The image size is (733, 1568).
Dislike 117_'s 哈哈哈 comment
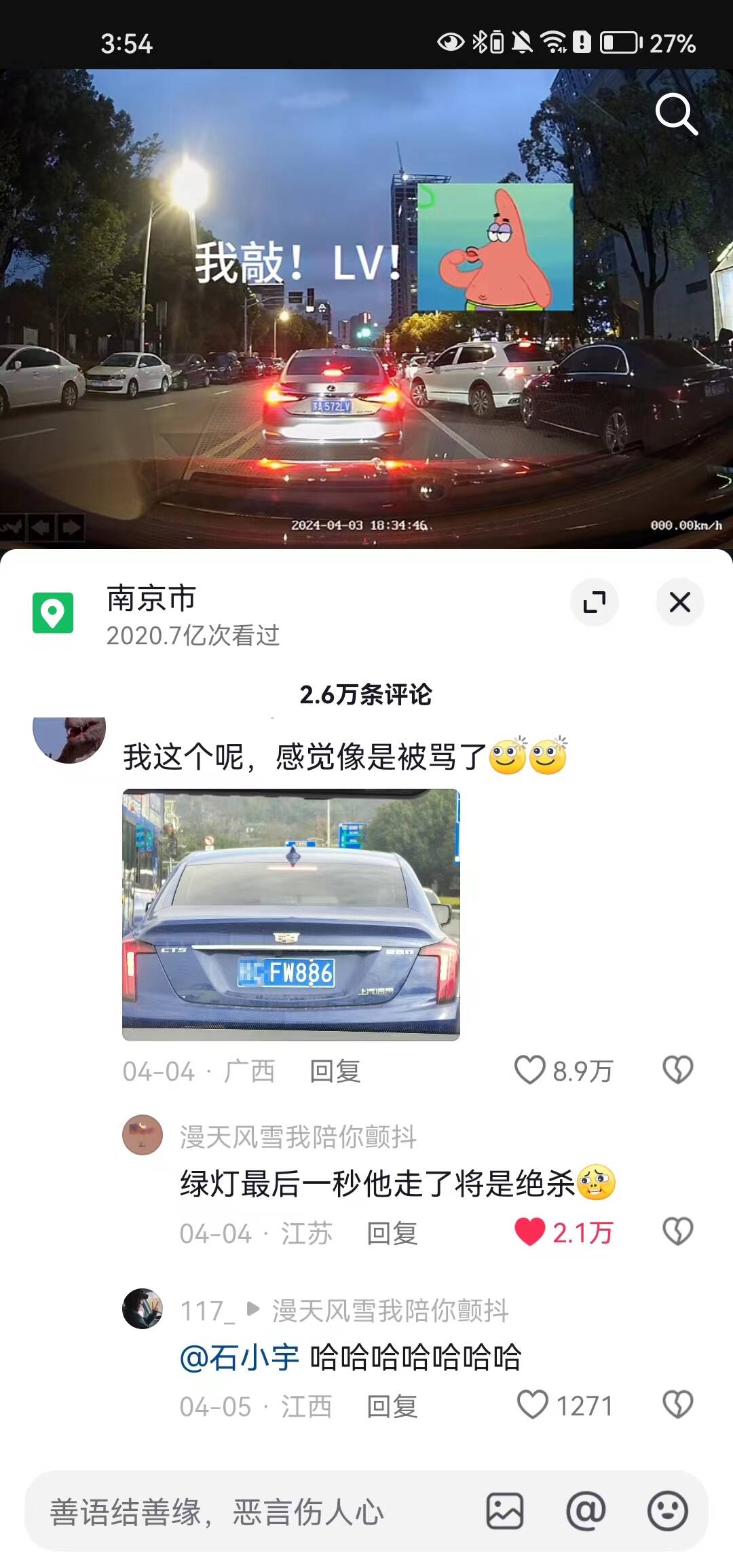pos(677,1405)
